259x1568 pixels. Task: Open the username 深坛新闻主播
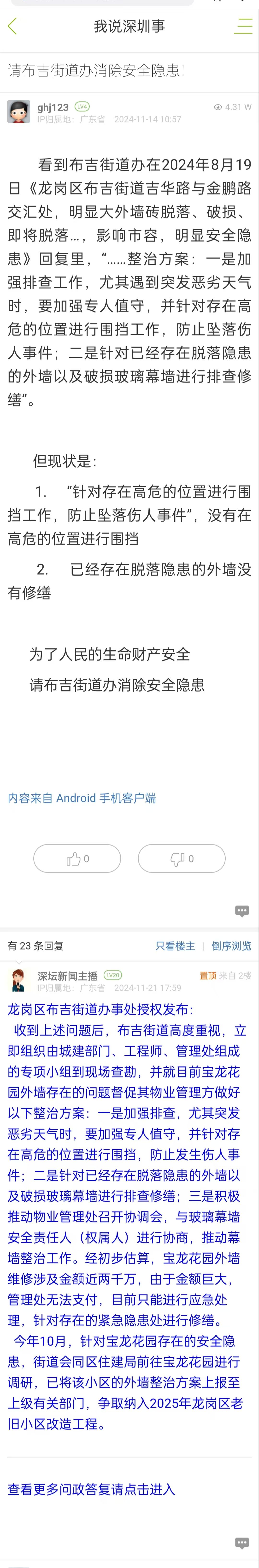click(x=68, y=976)
